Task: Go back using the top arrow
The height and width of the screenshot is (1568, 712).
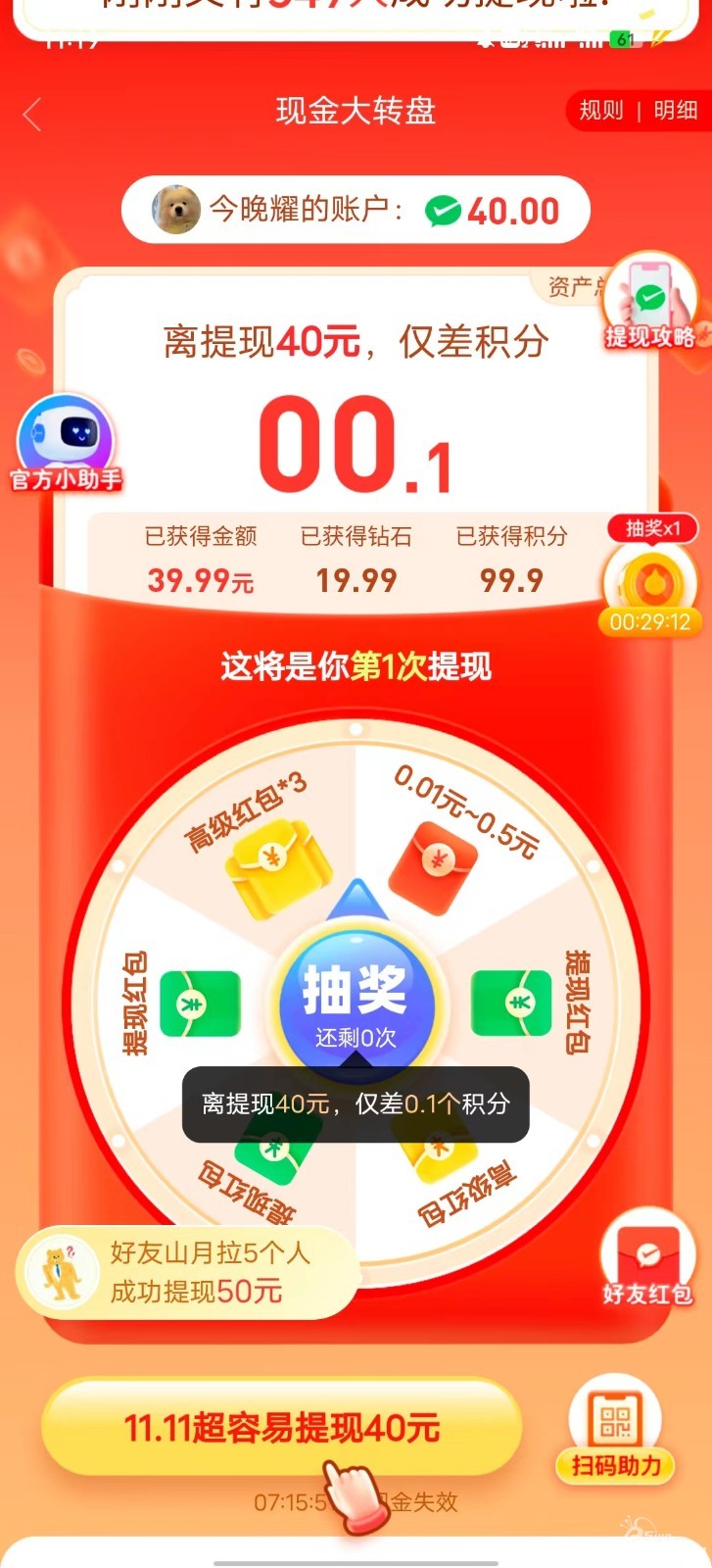Action: pos(32,114)
